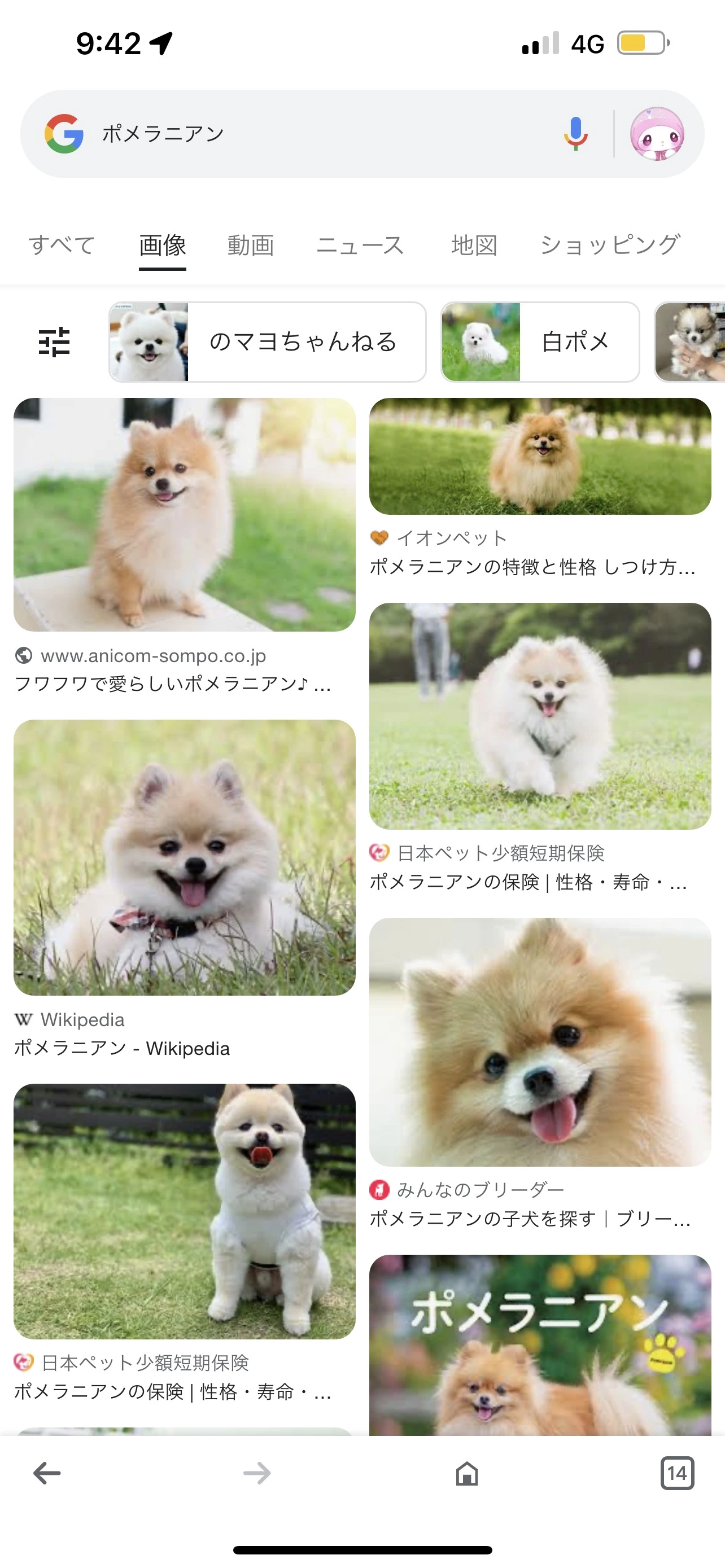The height and width of the screenshot is (1568, 725).
Task: Open the image filter settings icon
Action: [x=54, y=342]
